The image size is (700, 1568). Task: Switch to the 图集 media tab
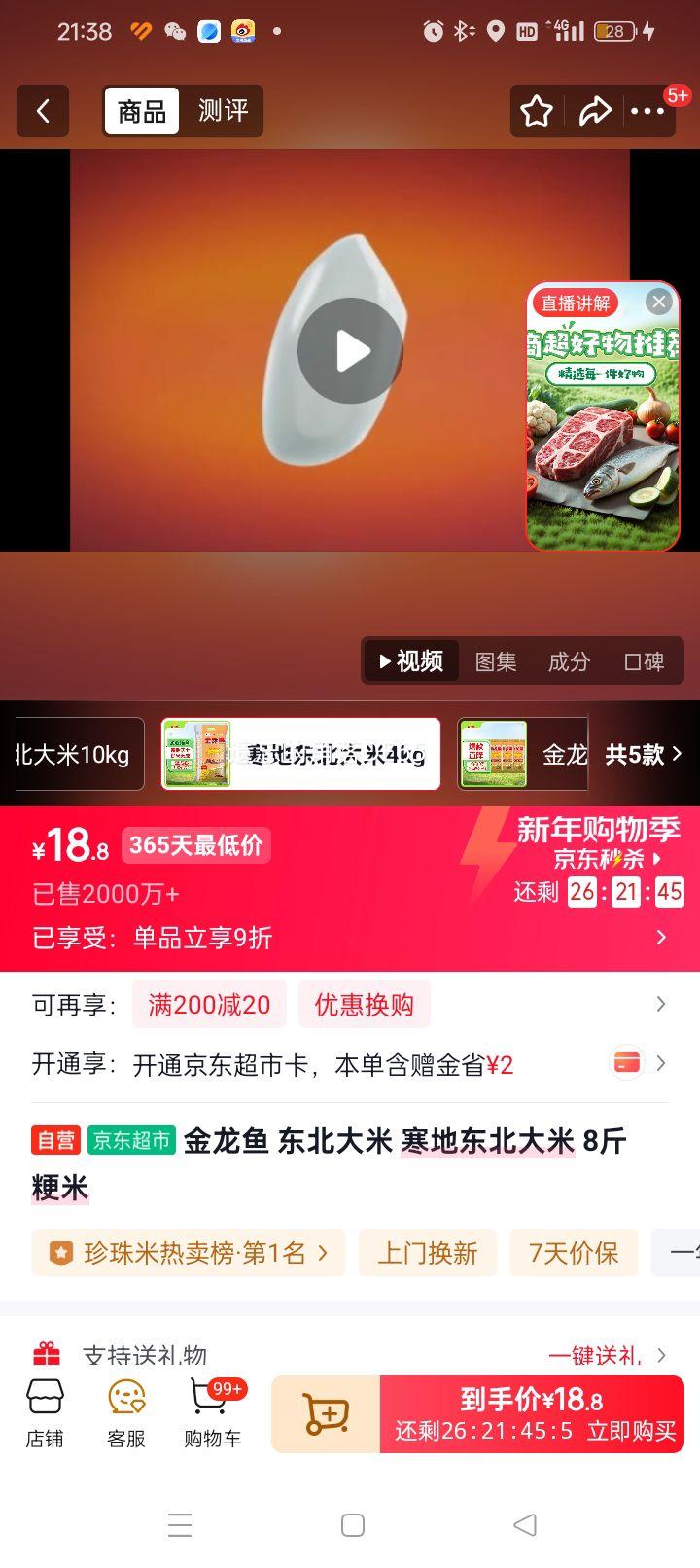coord(496,660)
